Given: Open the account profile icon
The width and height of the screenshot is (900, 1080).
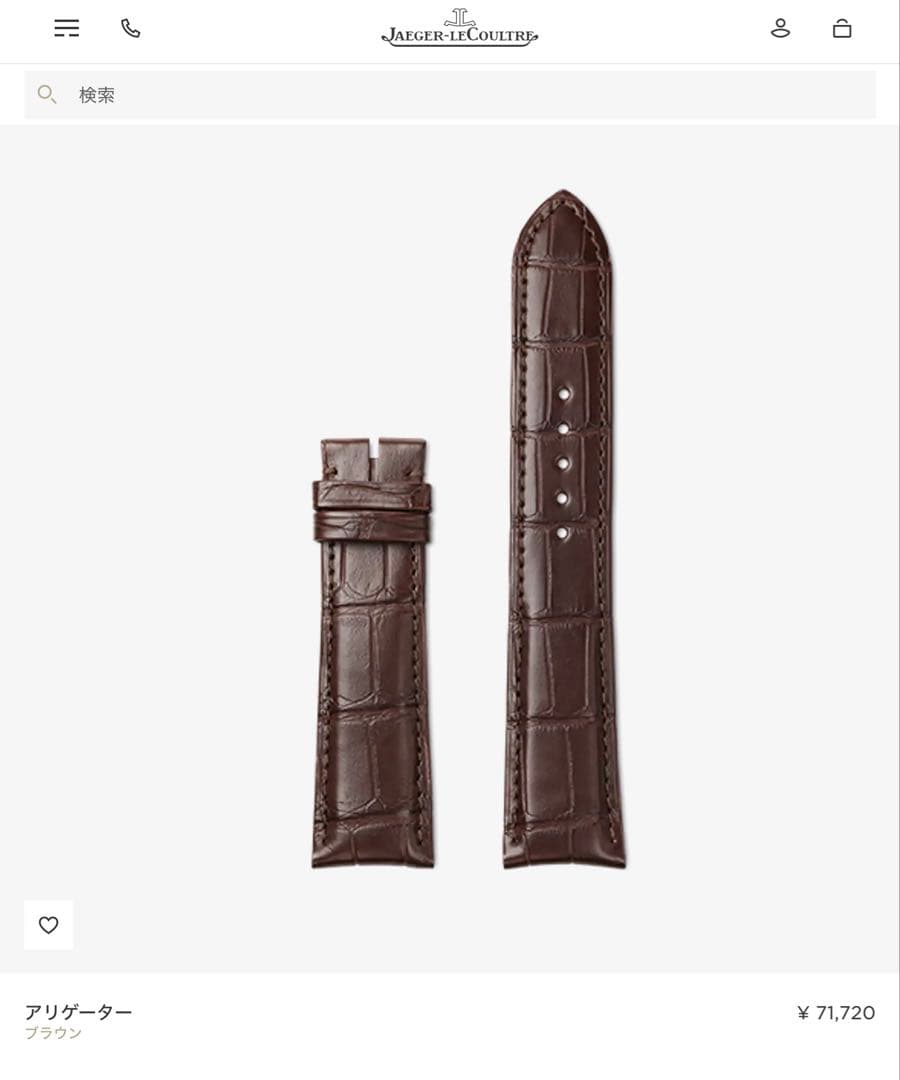Looking at the screenshot, I should pyautogui.click(x=780, y=28).
